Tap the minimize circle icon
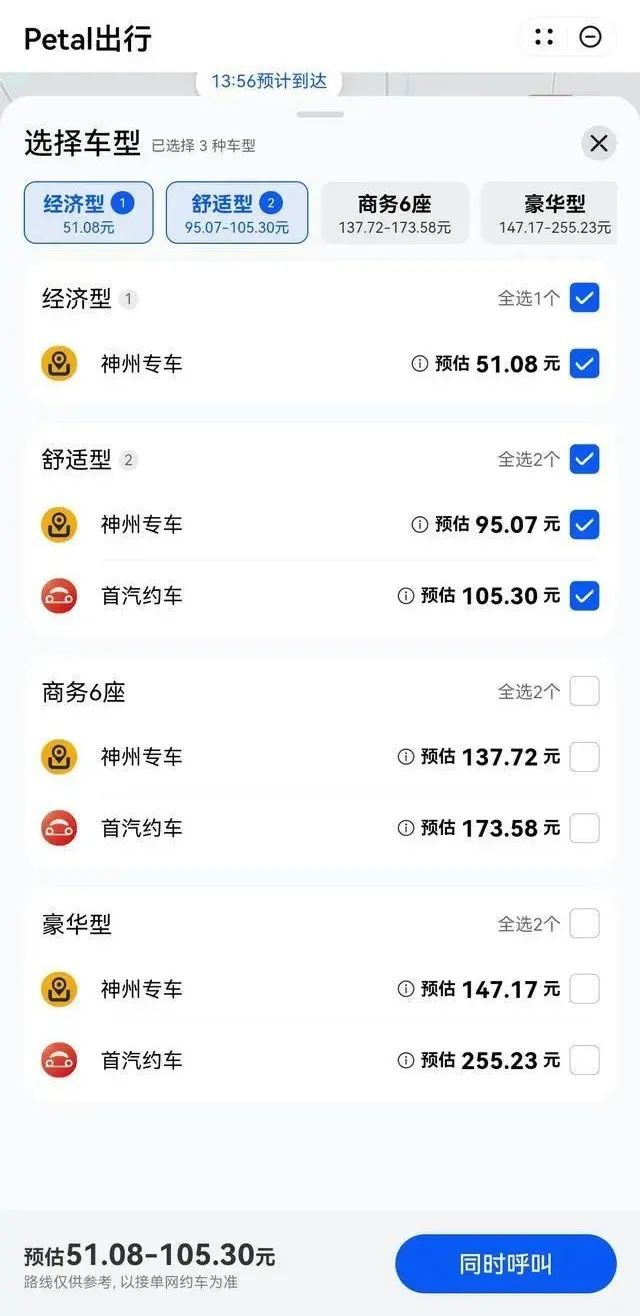 591,38
